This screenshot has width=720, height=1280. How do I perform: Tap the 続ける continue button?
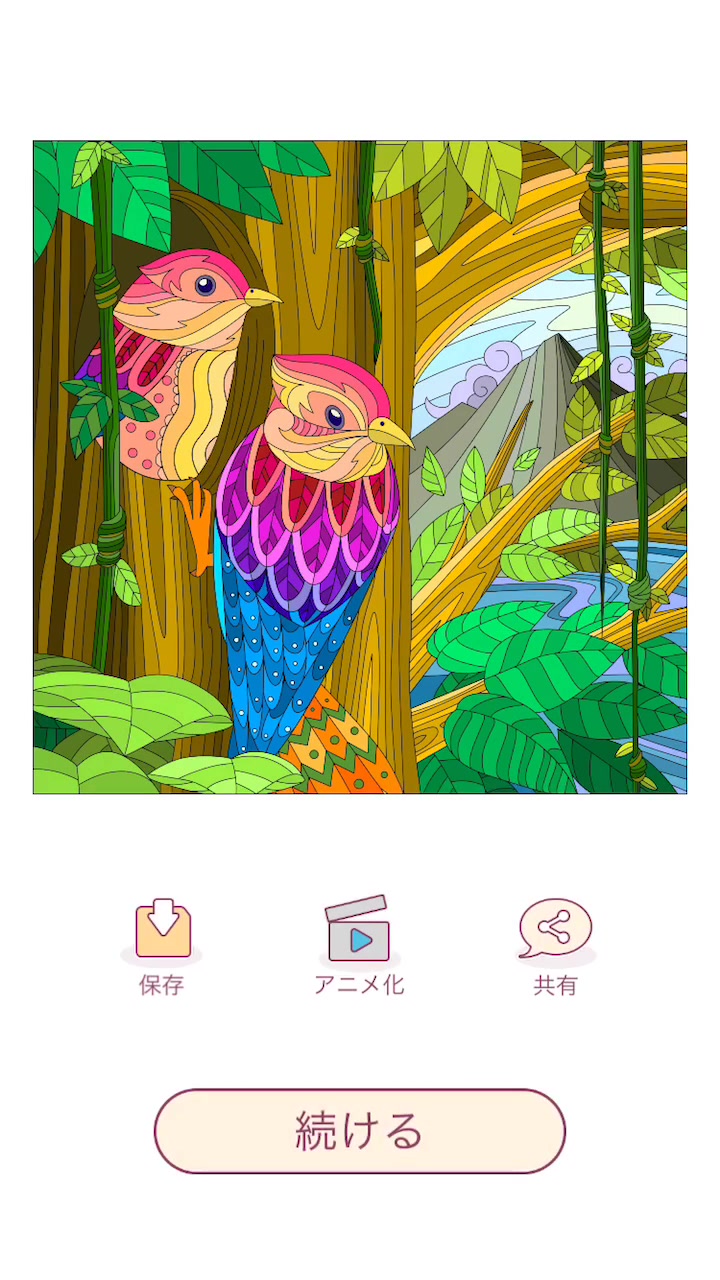(360, 1131)
